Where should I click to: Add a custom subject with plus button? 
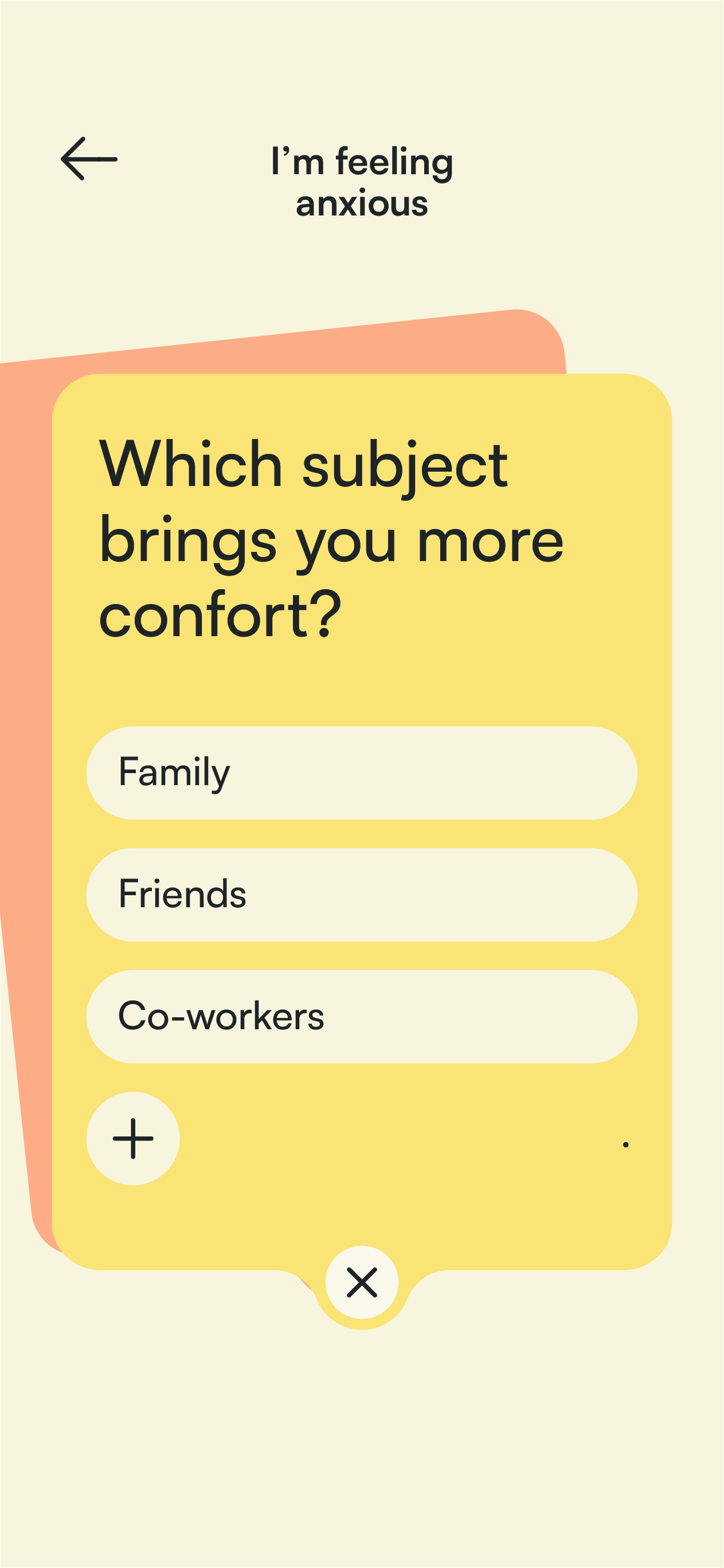(x=133, y=1138)
